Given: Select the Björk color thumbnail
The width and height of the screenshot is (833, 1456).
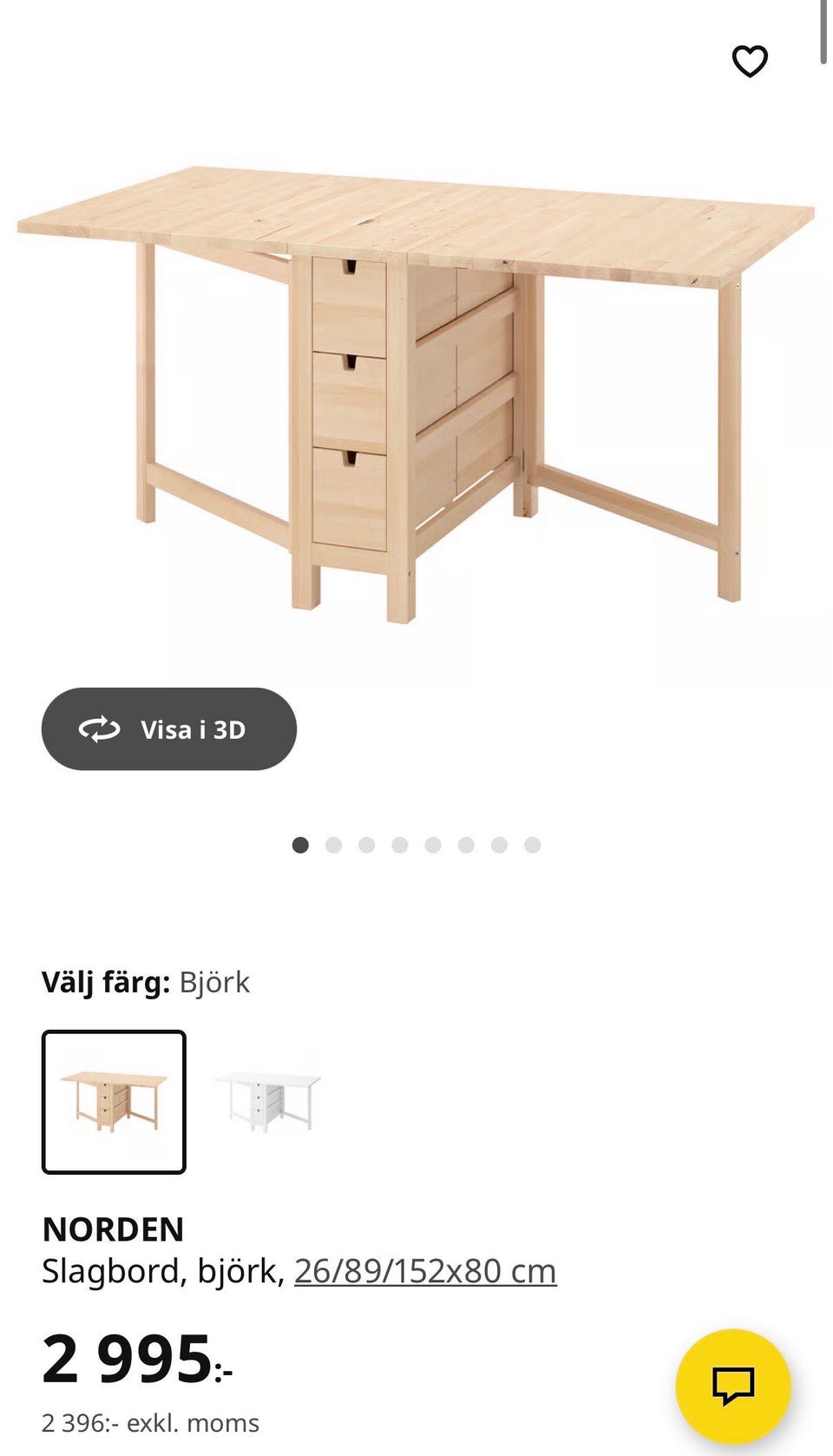Looking at the screenshot, I should pyautogui.click(x=114, y=1099).
